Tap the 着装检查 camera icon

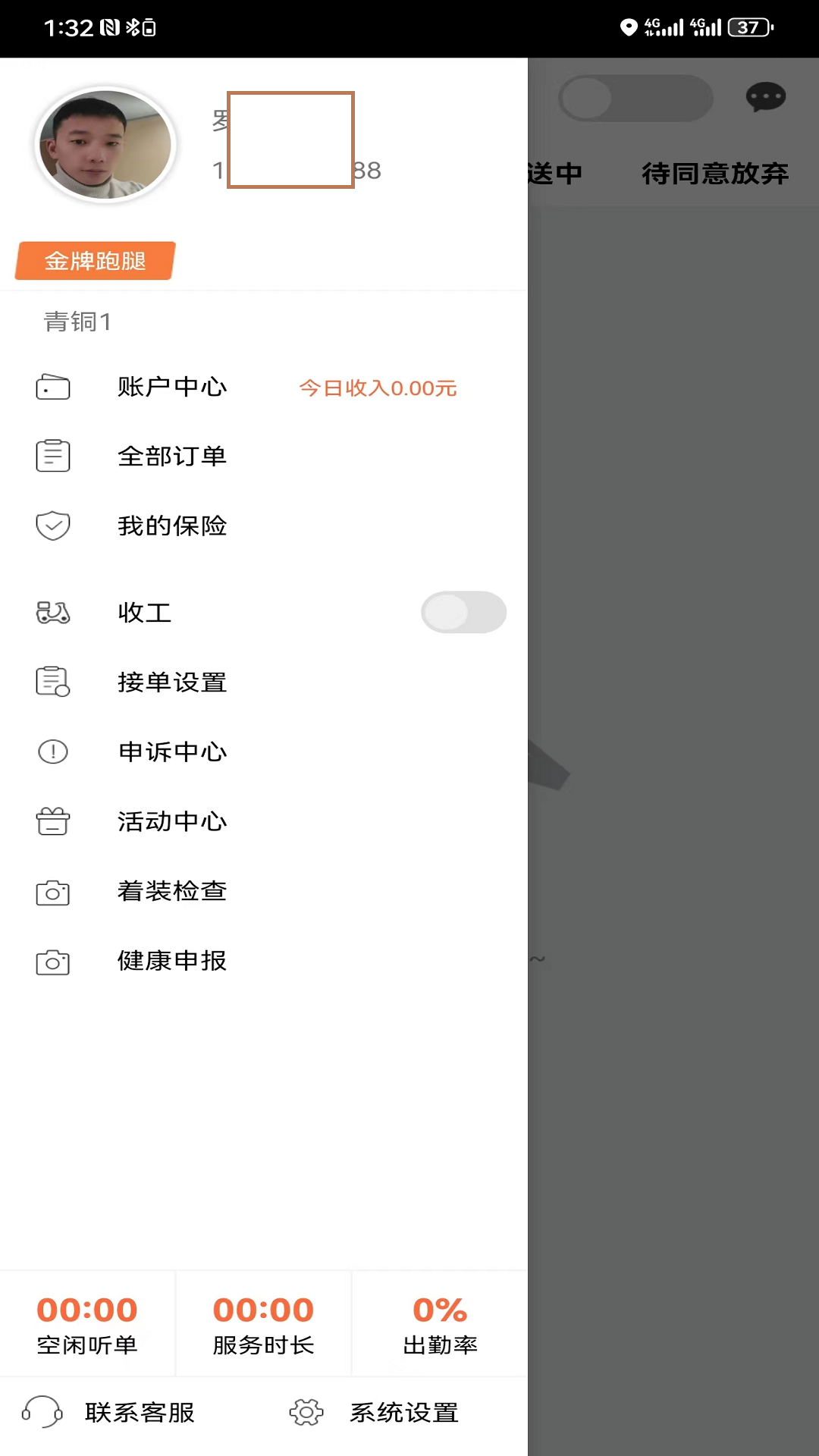click(x=52, y=890)
